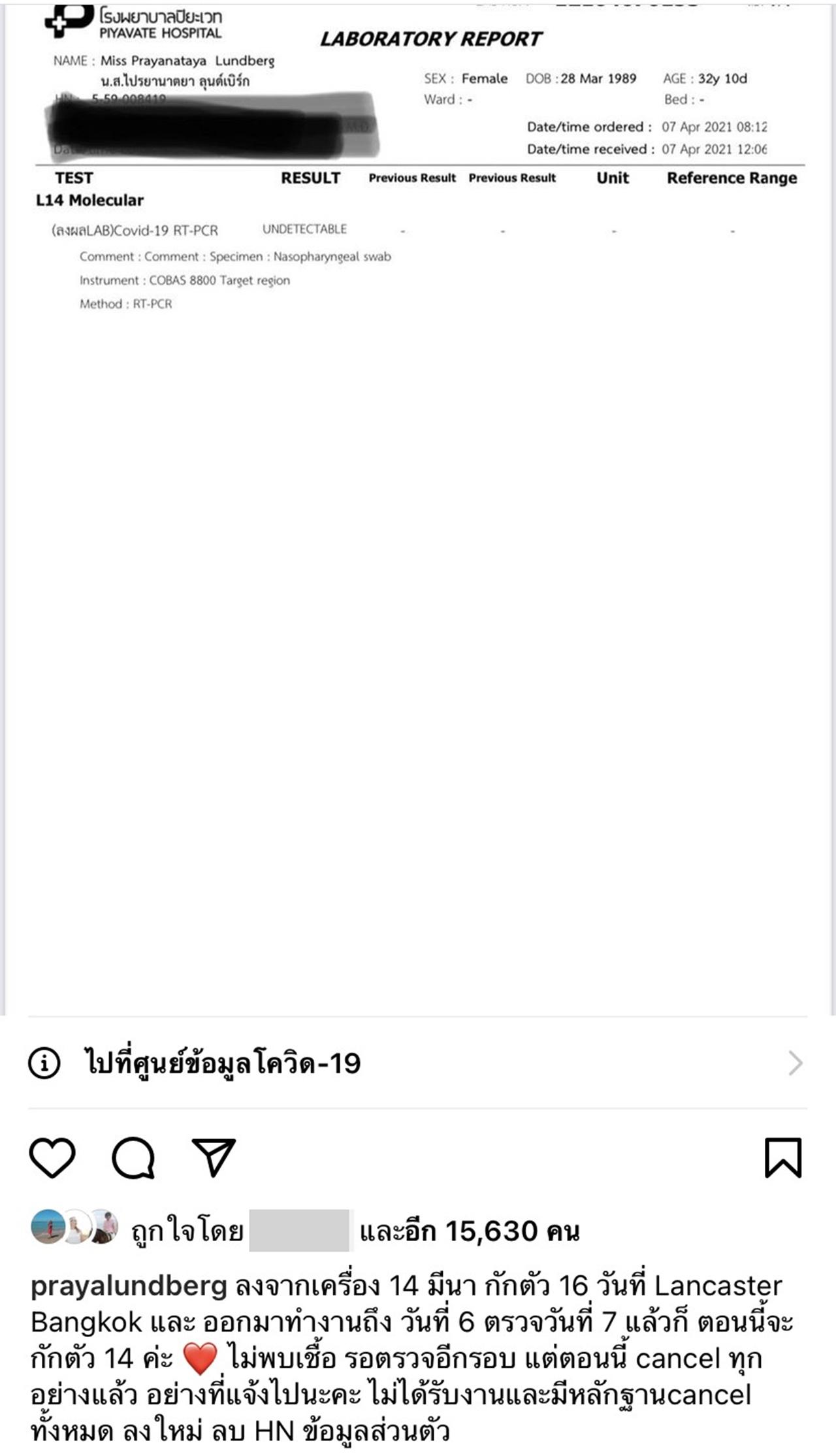Bookmark this lab report post
This screenshot has height=1456, width=836.
[782, 1158]
